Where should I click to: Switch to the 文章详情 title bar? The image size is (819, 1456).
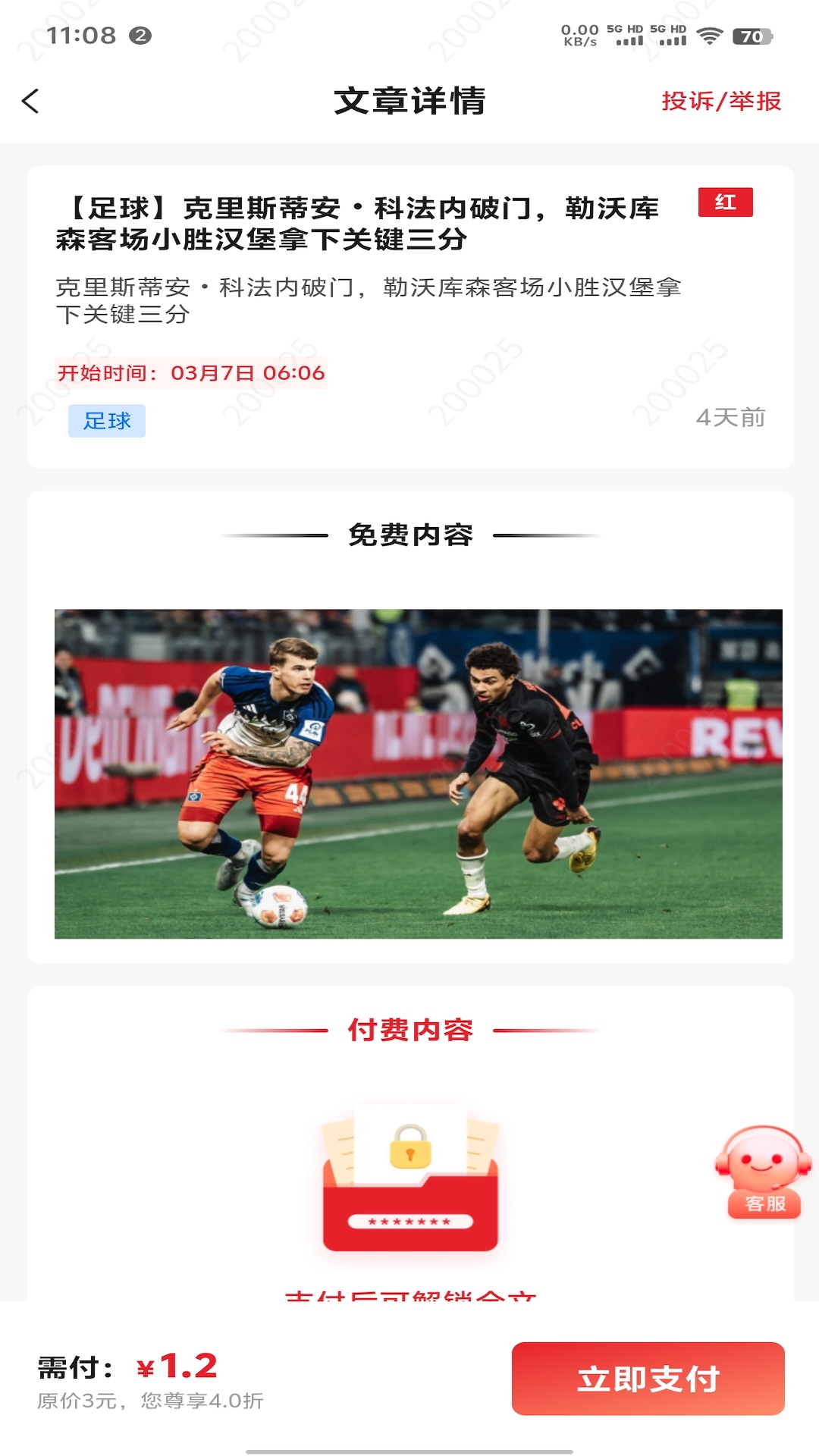point(409,101)
